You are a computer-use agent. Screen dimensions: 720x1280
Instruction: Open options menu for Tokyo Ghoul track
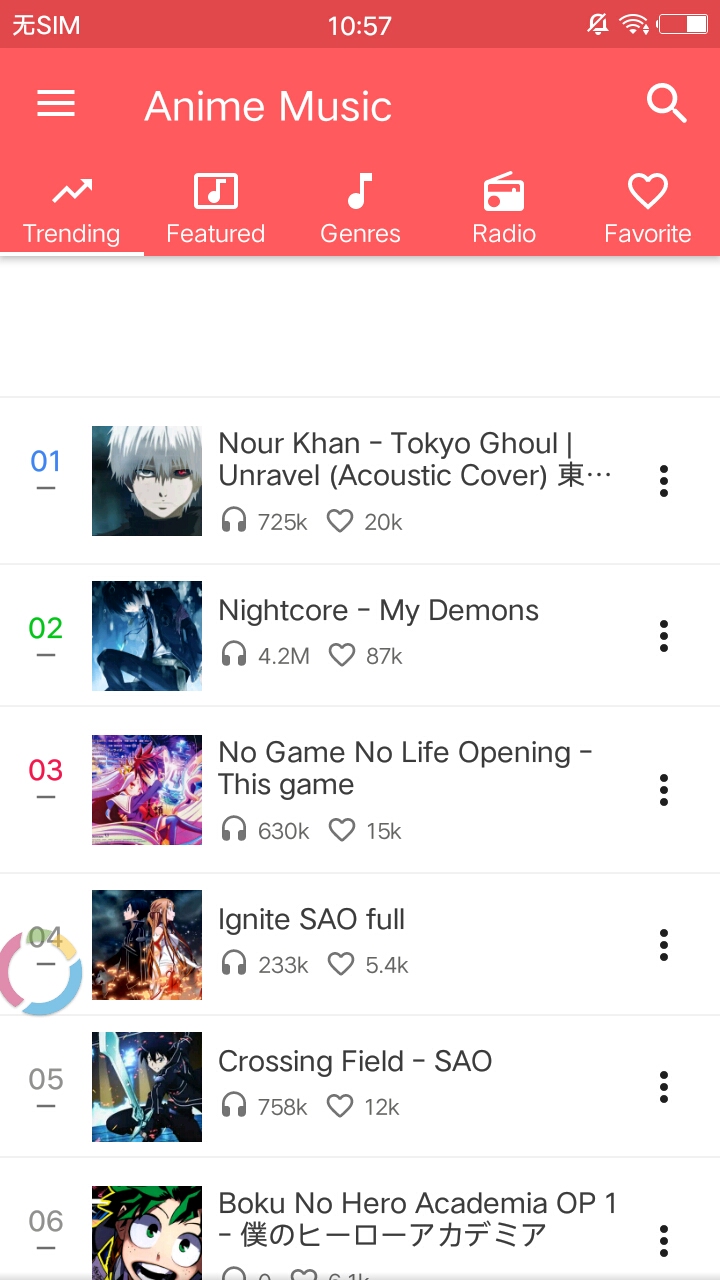(663, 481)
